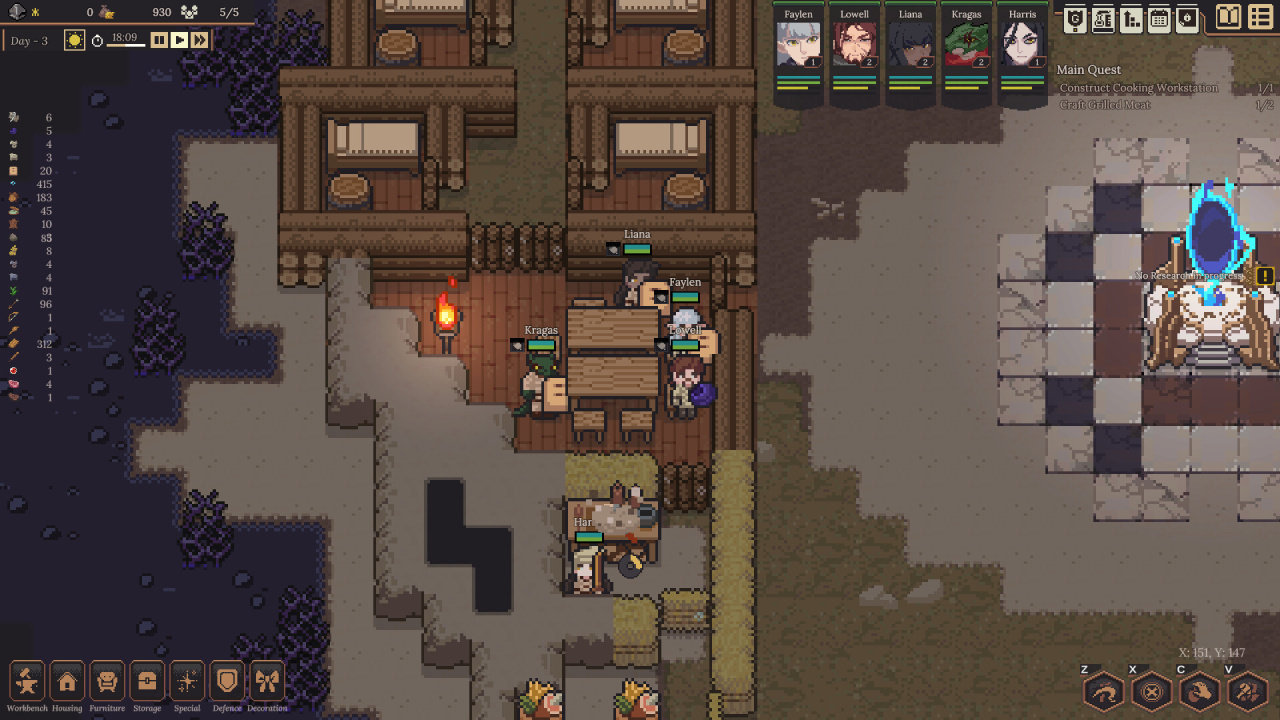Open the calendar icon in top toolbar
This screenshot has width=1280, height=720.
(1159, 19)
